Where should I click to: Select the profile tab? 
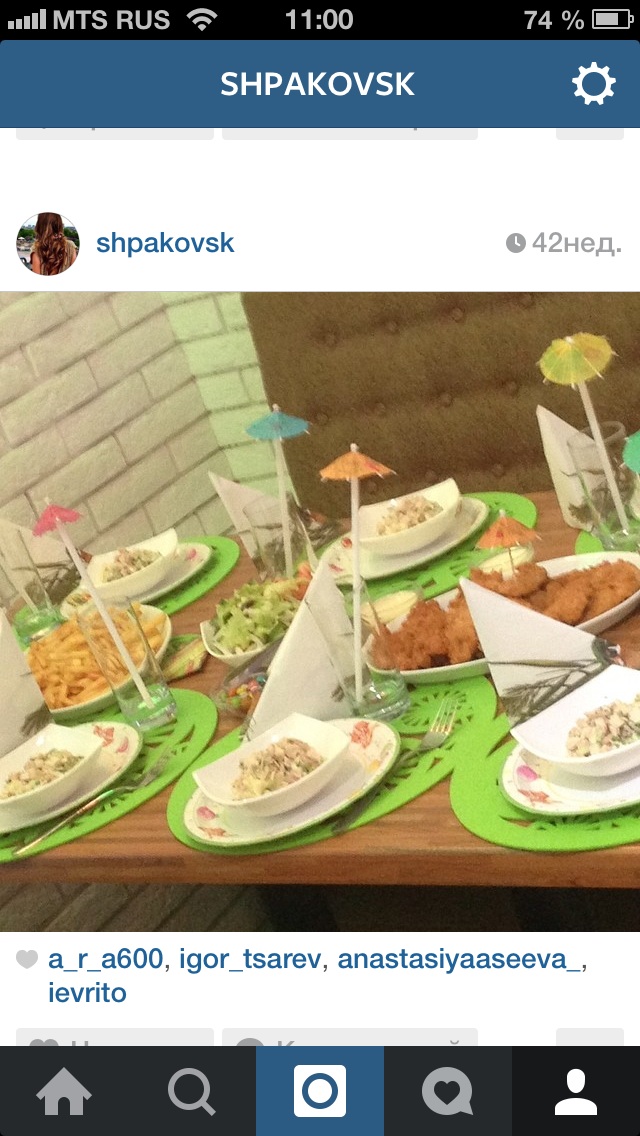click(576, 1091)
